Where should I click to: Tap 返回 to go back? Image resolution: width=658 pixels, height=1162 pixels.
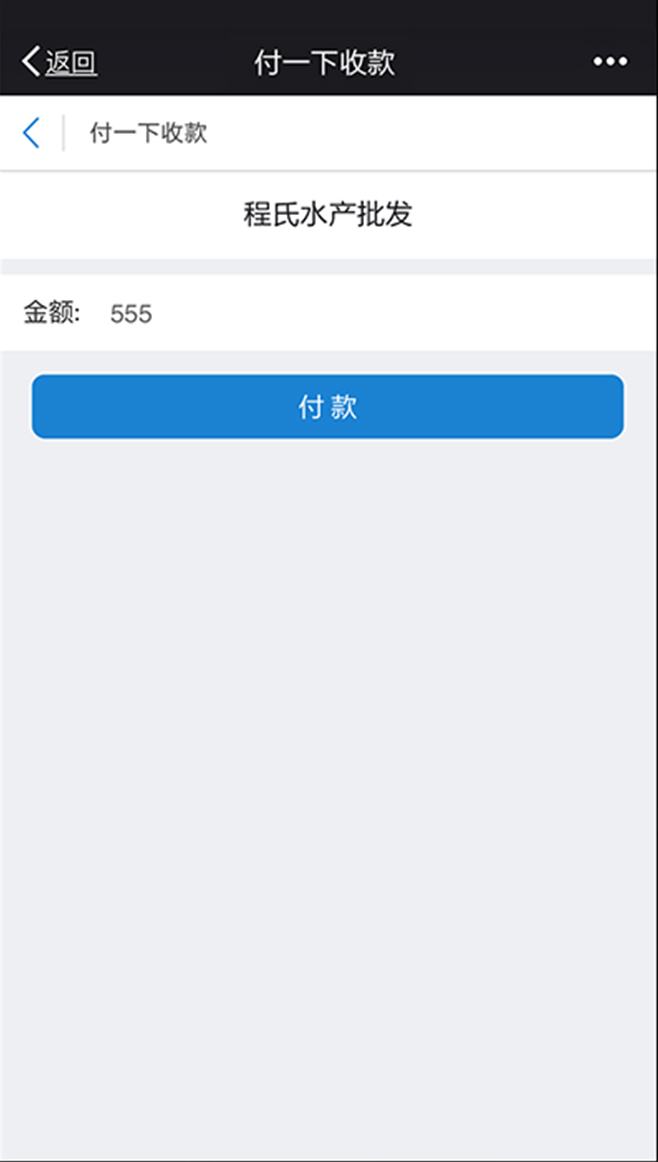pyautogui.click(x=60, y=62)
